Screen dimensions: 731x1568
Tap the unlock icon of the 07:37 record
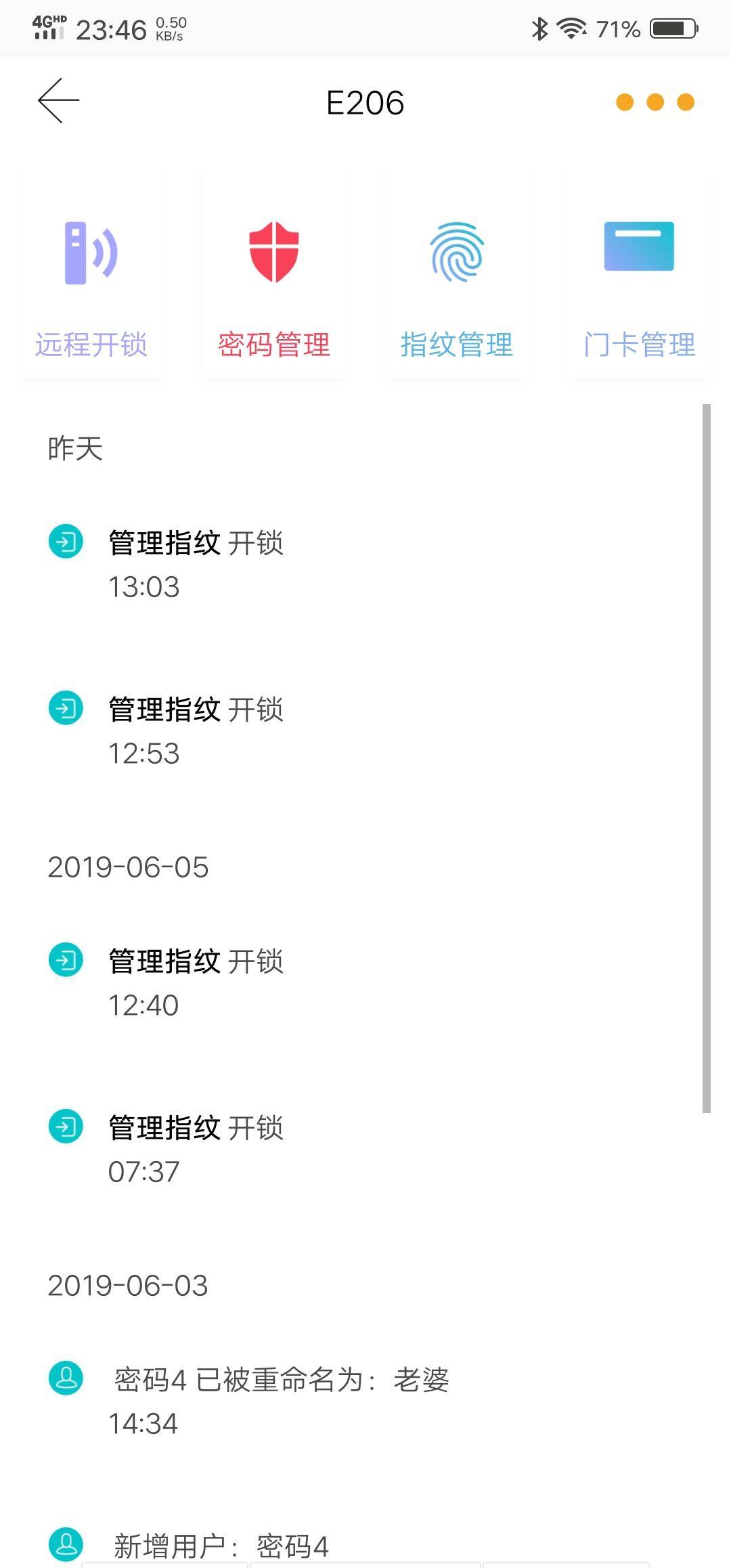point(65,1127)
